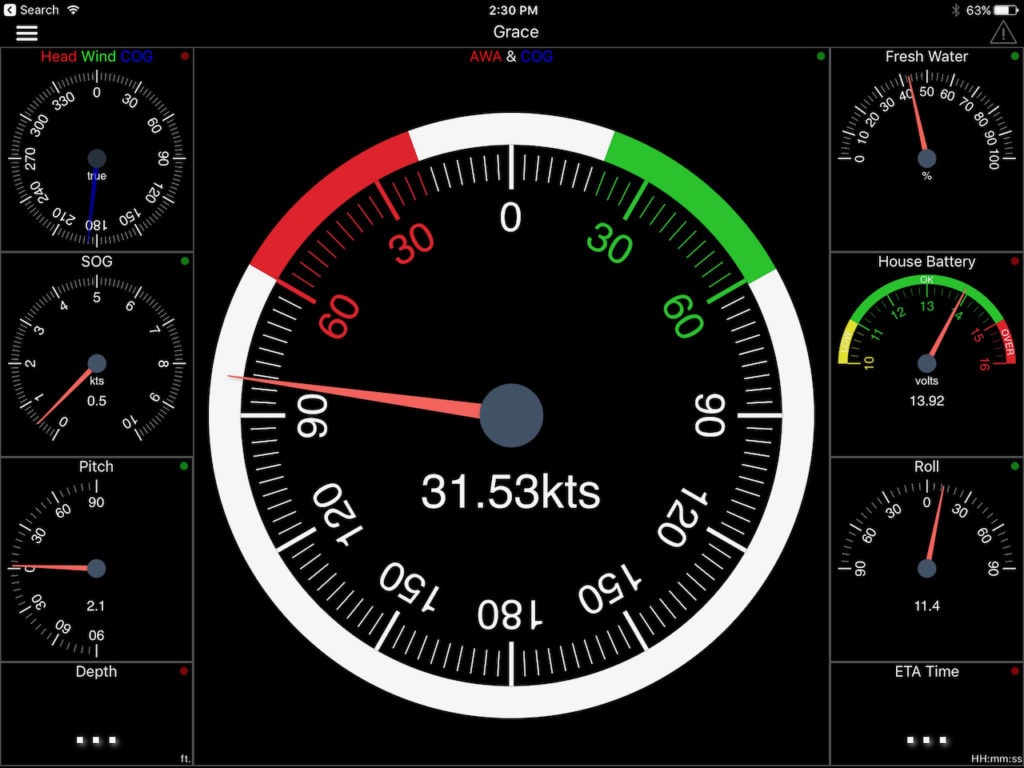Viewport: 1024px width, 768px height.
Task: Return to Search via back link
Action: click(33, 10)
